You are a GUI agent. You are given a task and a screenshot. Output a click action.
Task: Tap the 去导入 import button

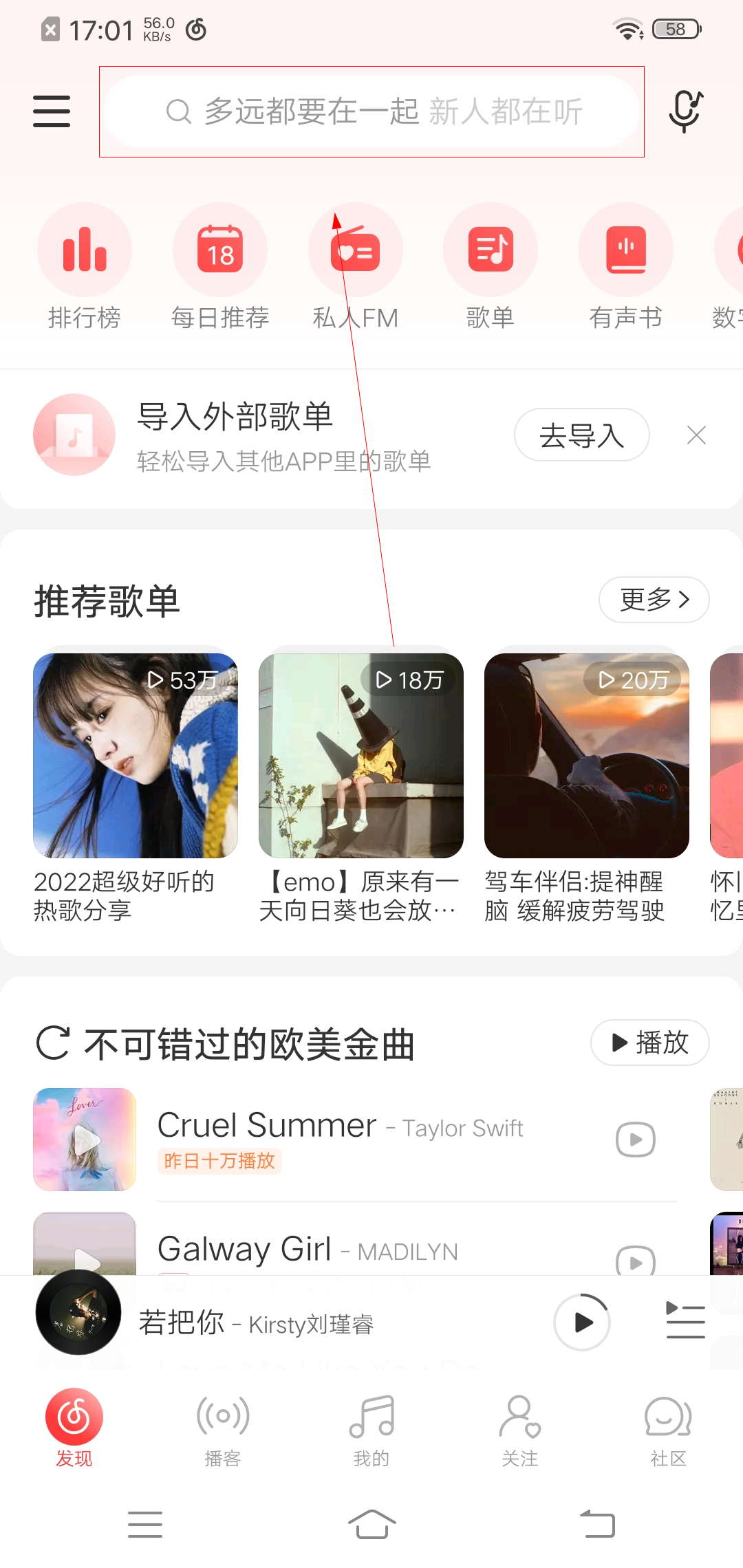tap(581, 435)
